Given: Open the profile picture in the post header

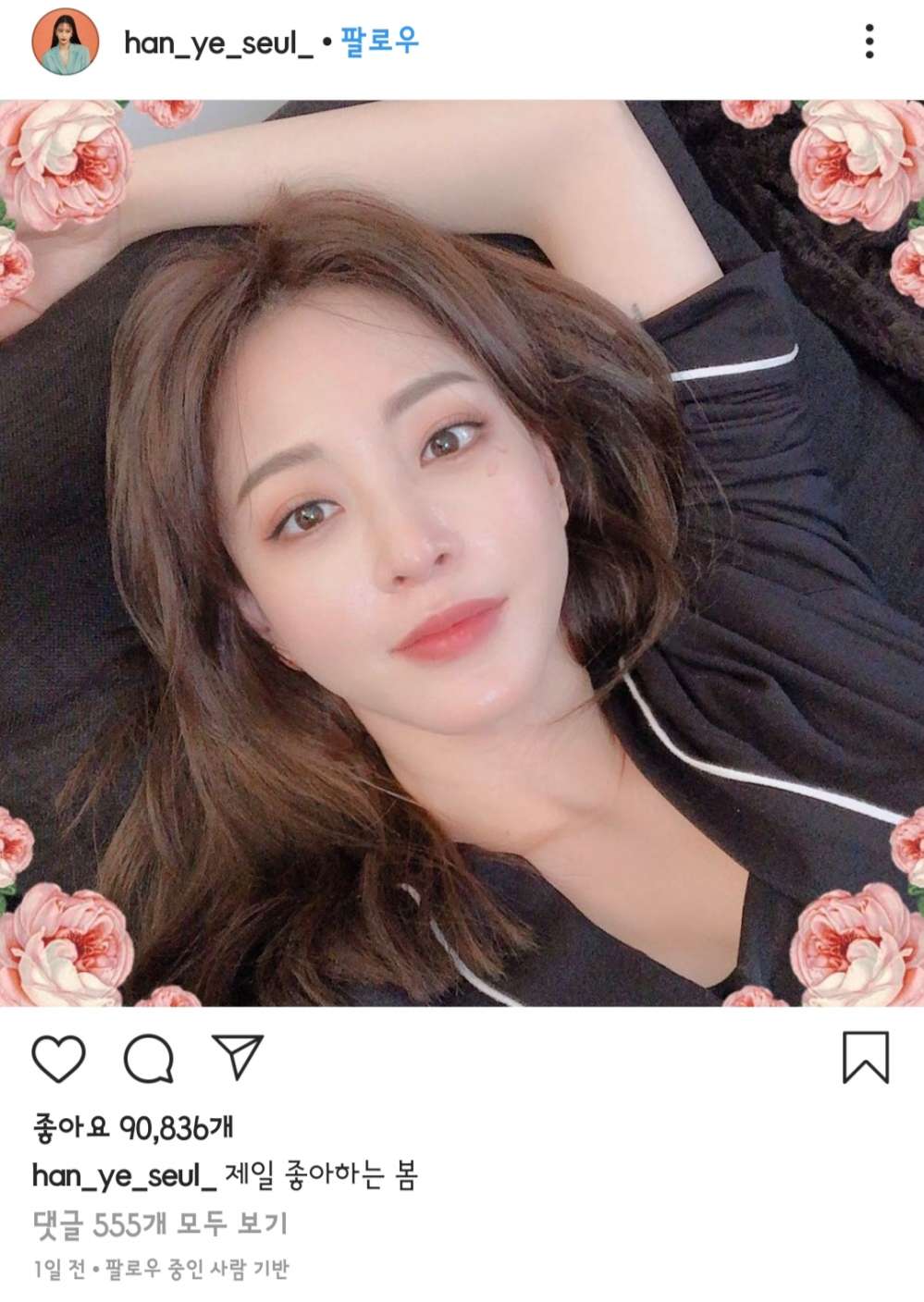Looking at the screenshot, I should pos(67,43).
